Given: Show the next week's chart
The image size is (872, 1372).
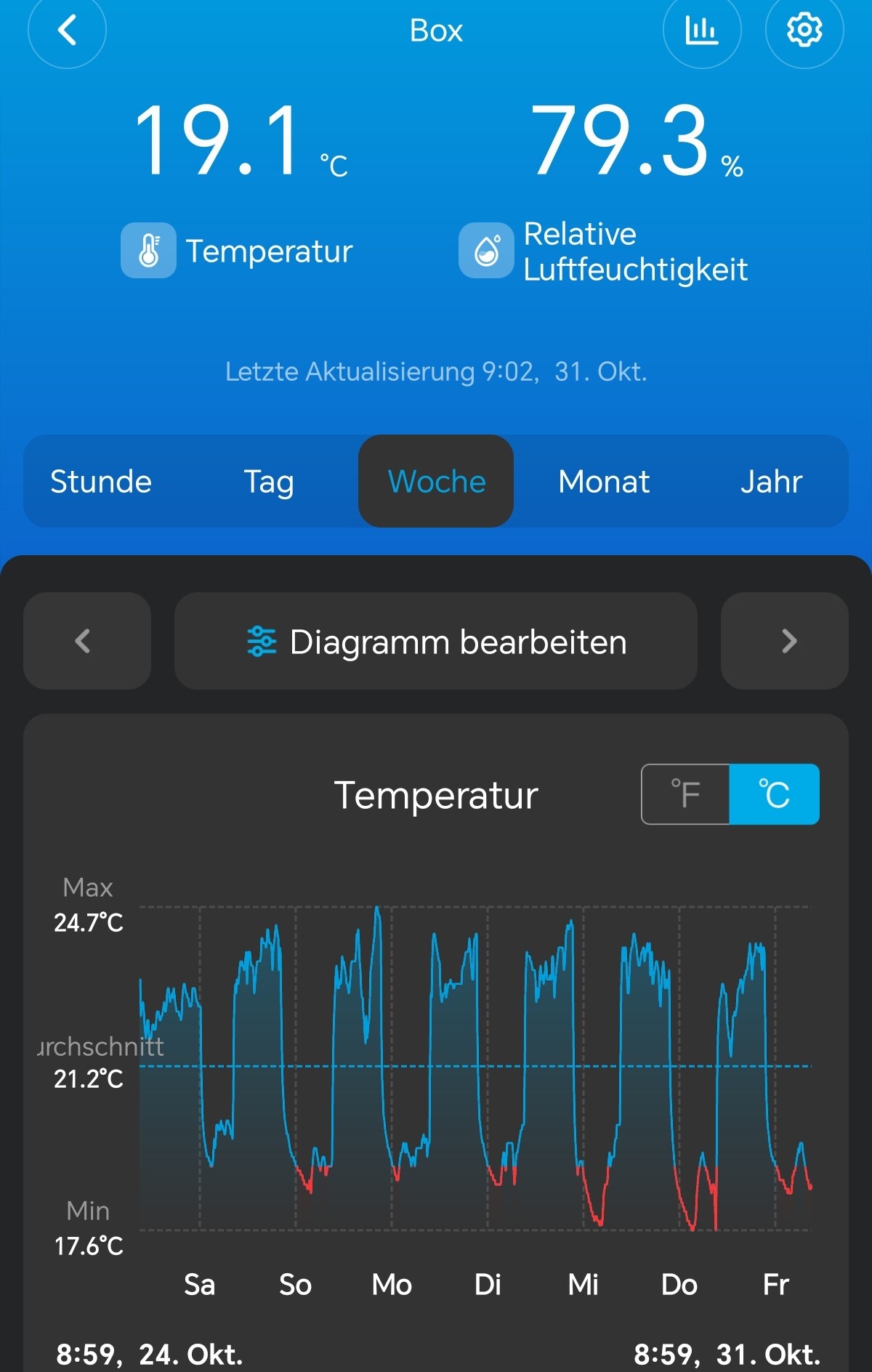Looking at the screenshot, I should coord(785,641).
